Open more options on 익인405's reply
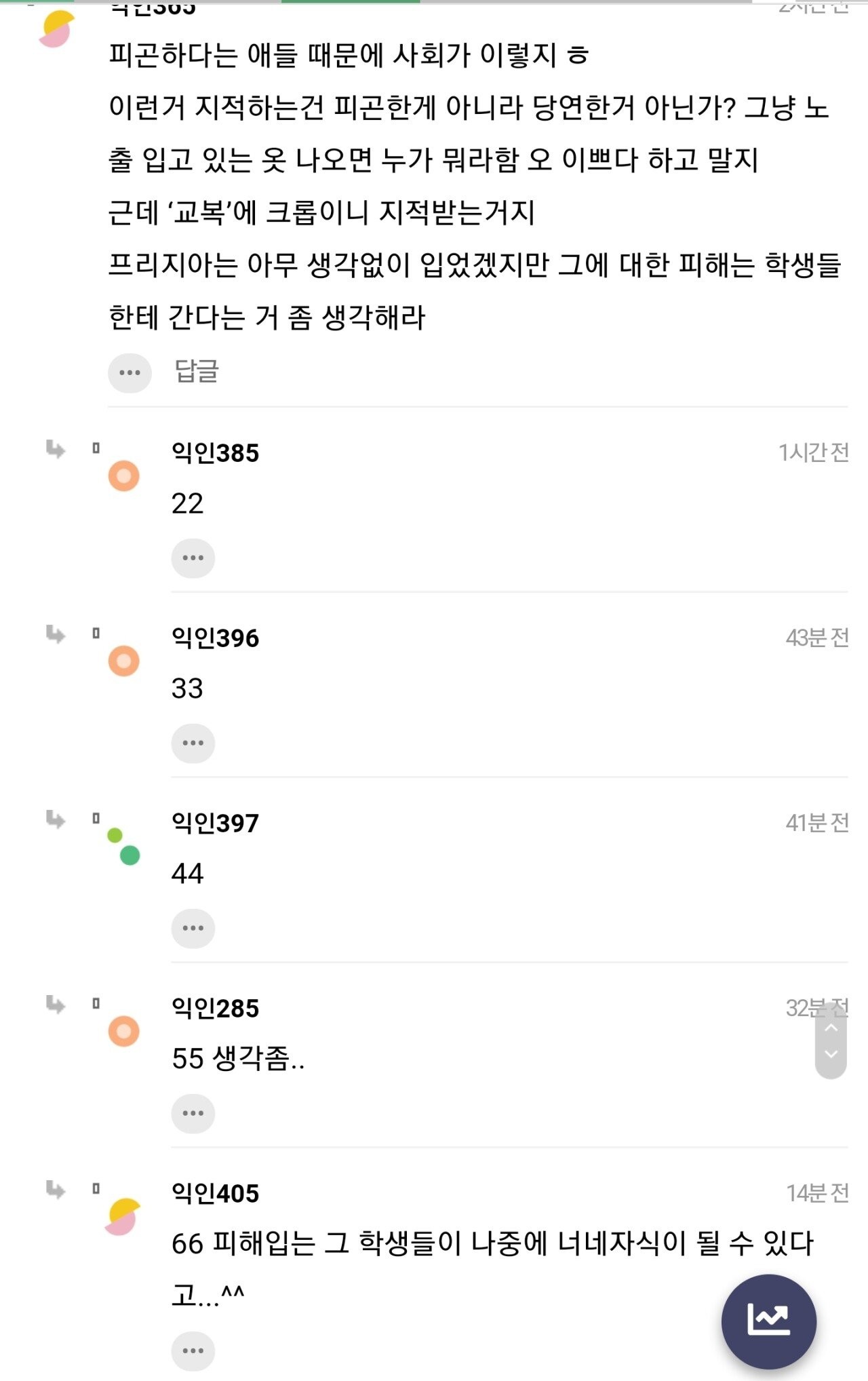868x1381 pixels. 193,1350
